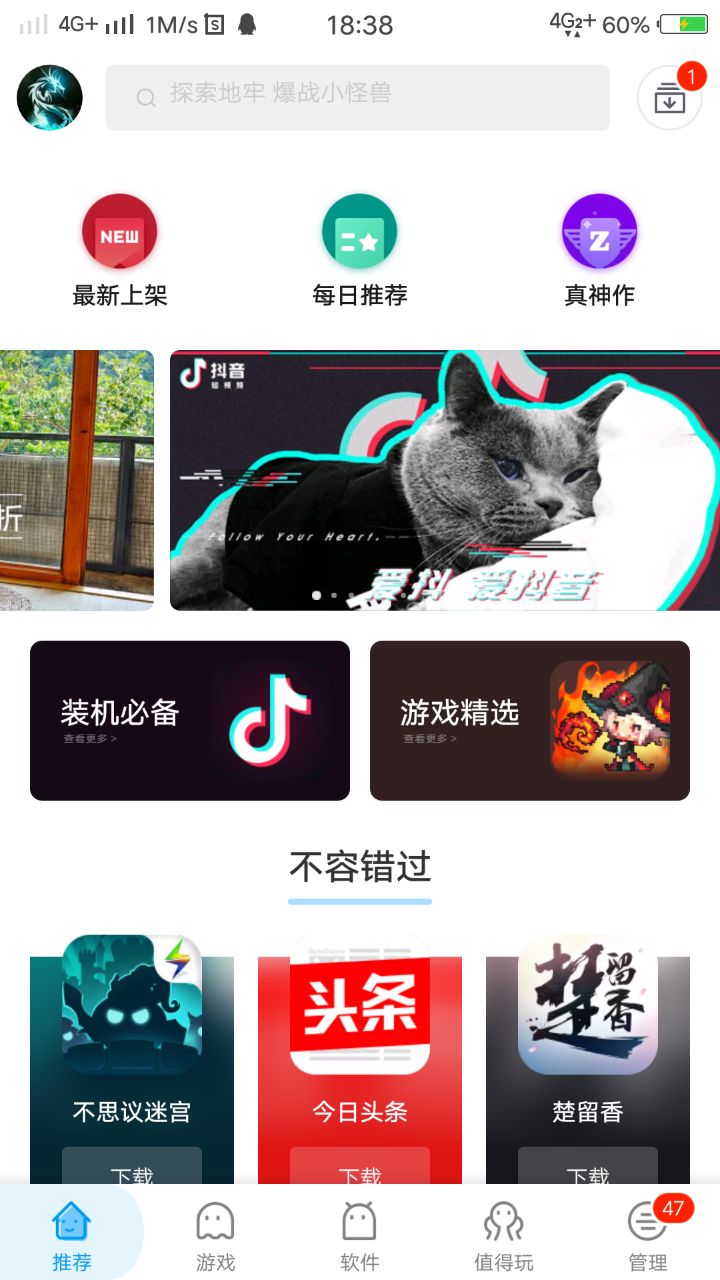Open 最新上架 new releases
Viewport: 720px width, 1280px height.
(120, 250)
